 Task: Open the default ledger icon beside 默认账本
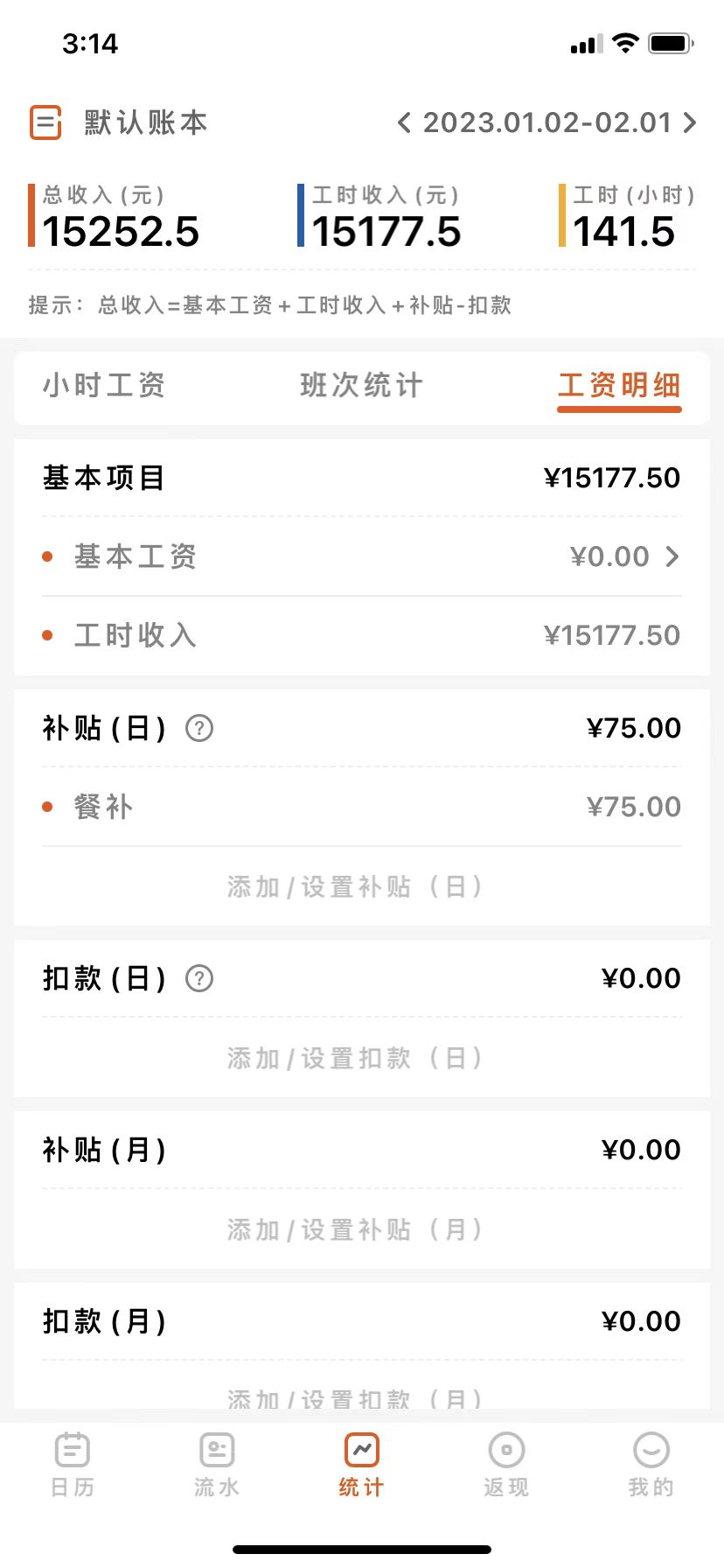click(x=45, y=122)
